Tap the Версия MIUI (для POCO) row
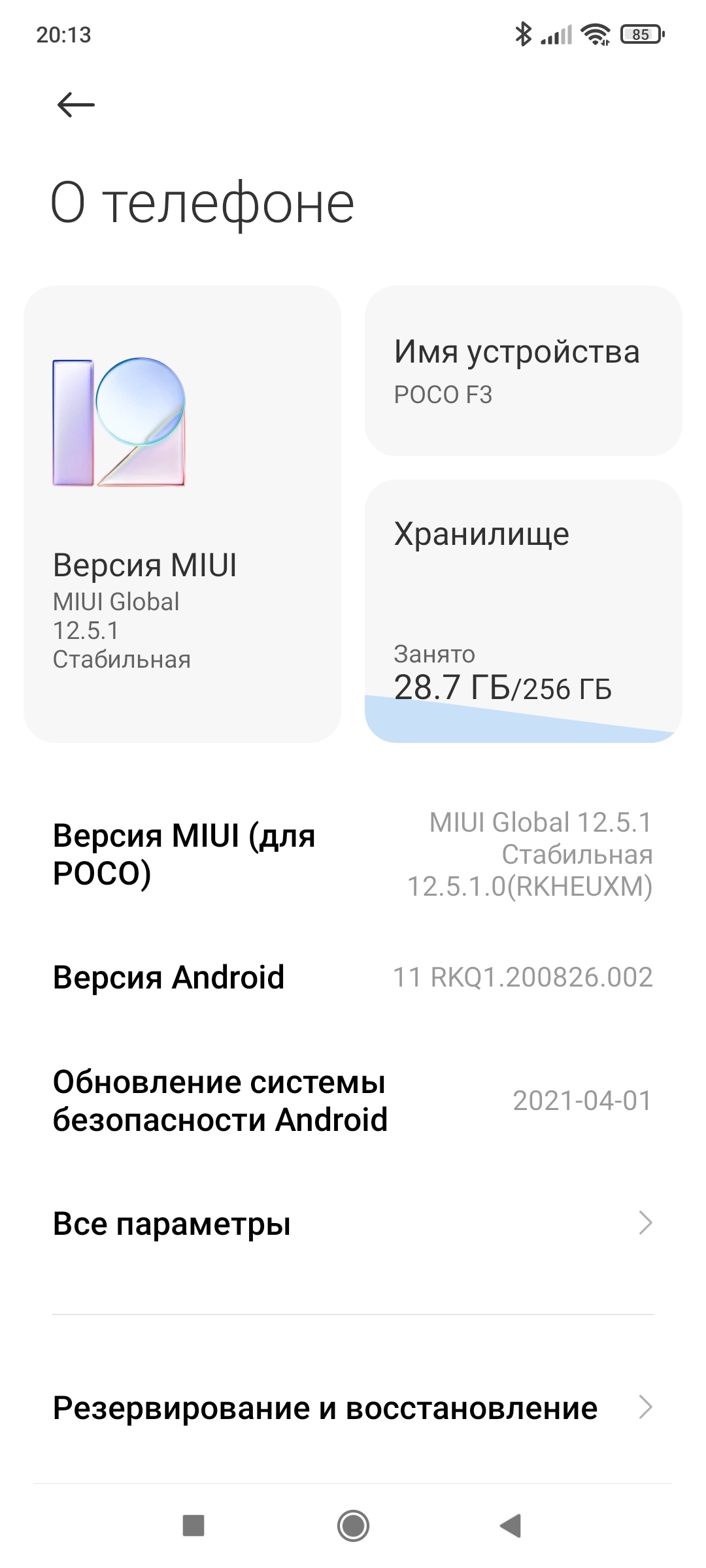This screenshot has height=1568, width=706. [353, 854]
